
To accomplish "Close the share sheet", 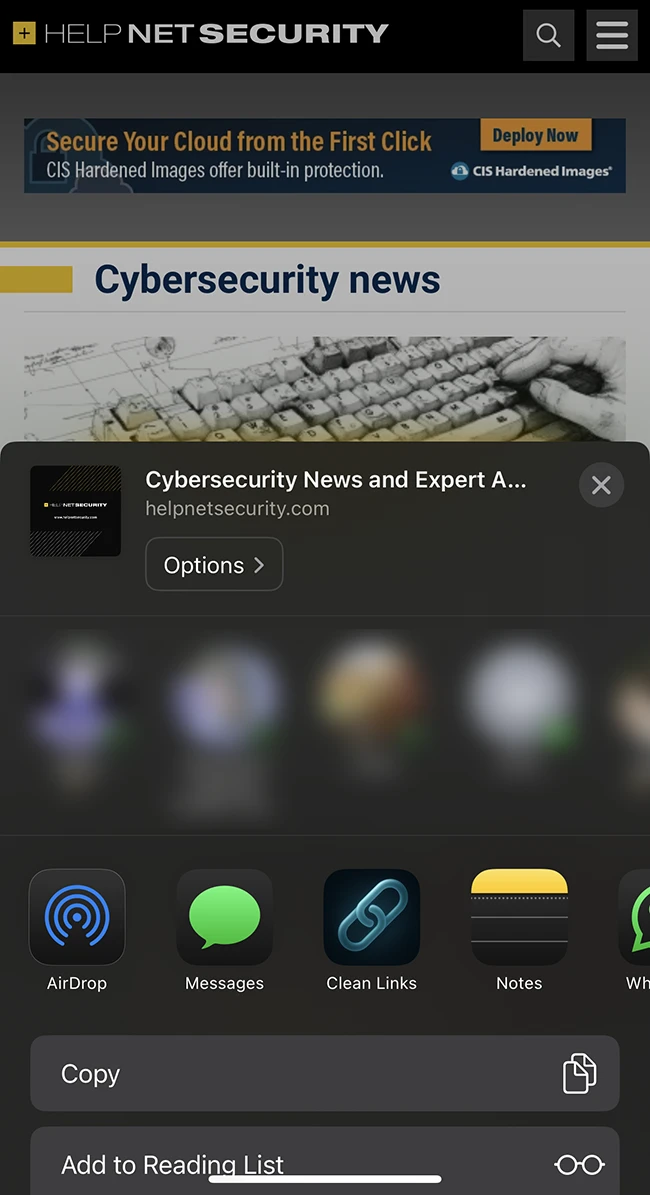I will coord(601,485).
